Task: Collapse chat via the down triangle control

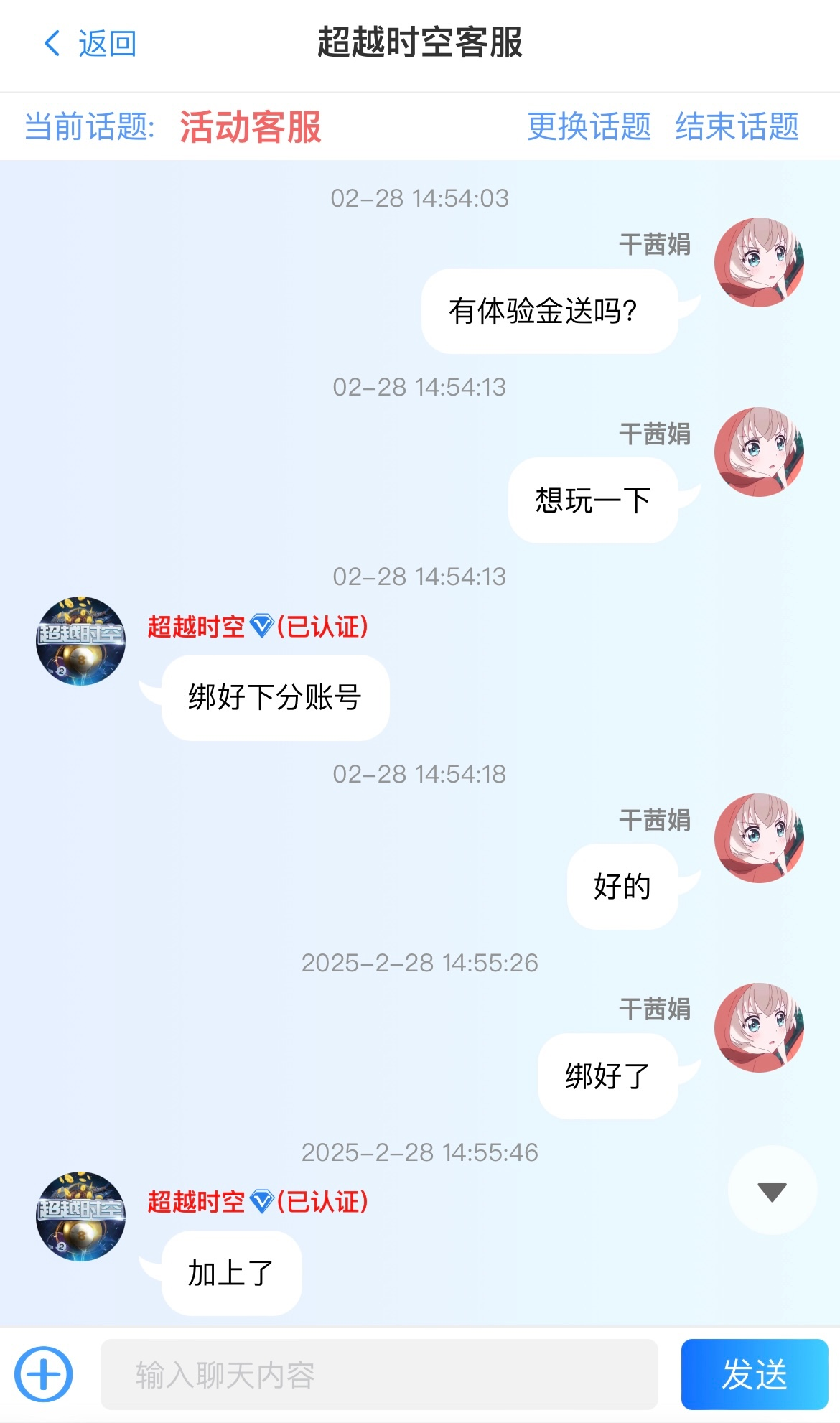Action: click(771, 1190)
